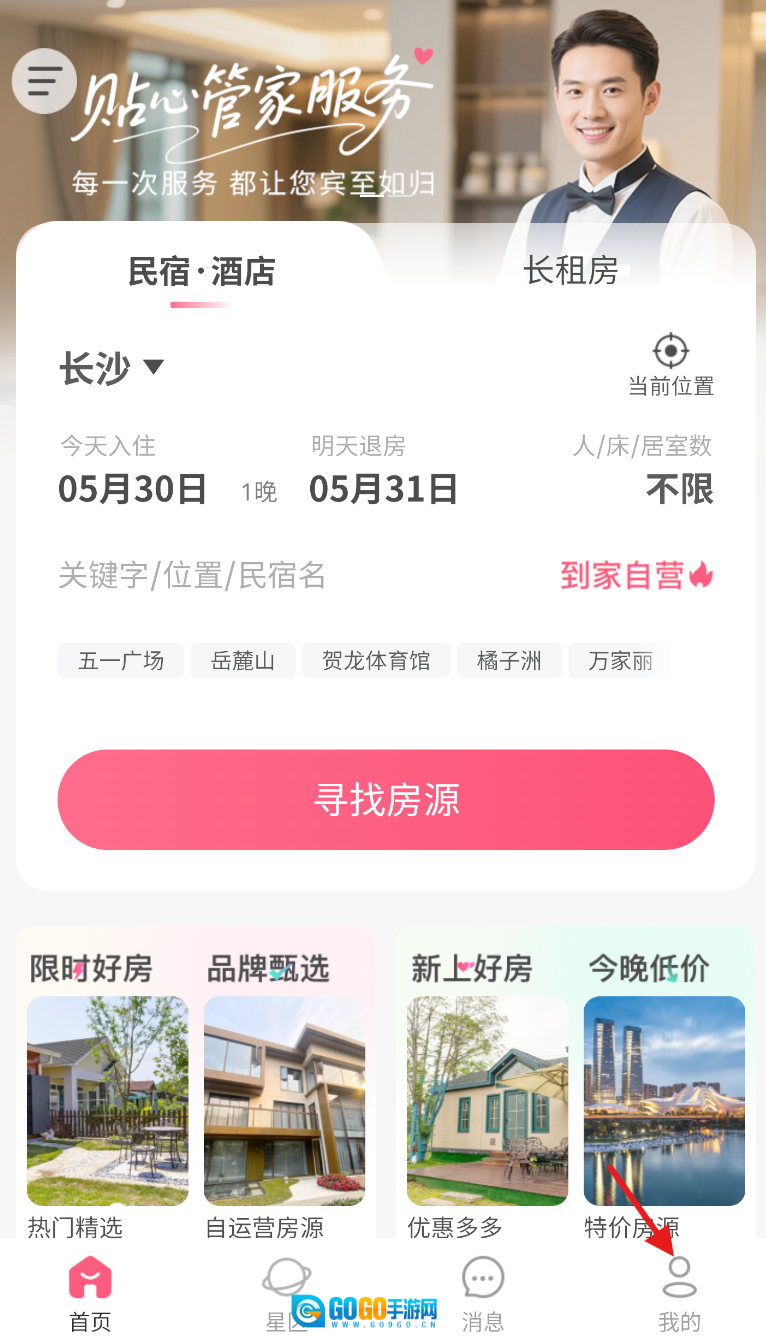Screen dimensions: 766x1338
Task: Enable the 到家自营 filter
Action: pyautogui.click(x=636, y=576)
